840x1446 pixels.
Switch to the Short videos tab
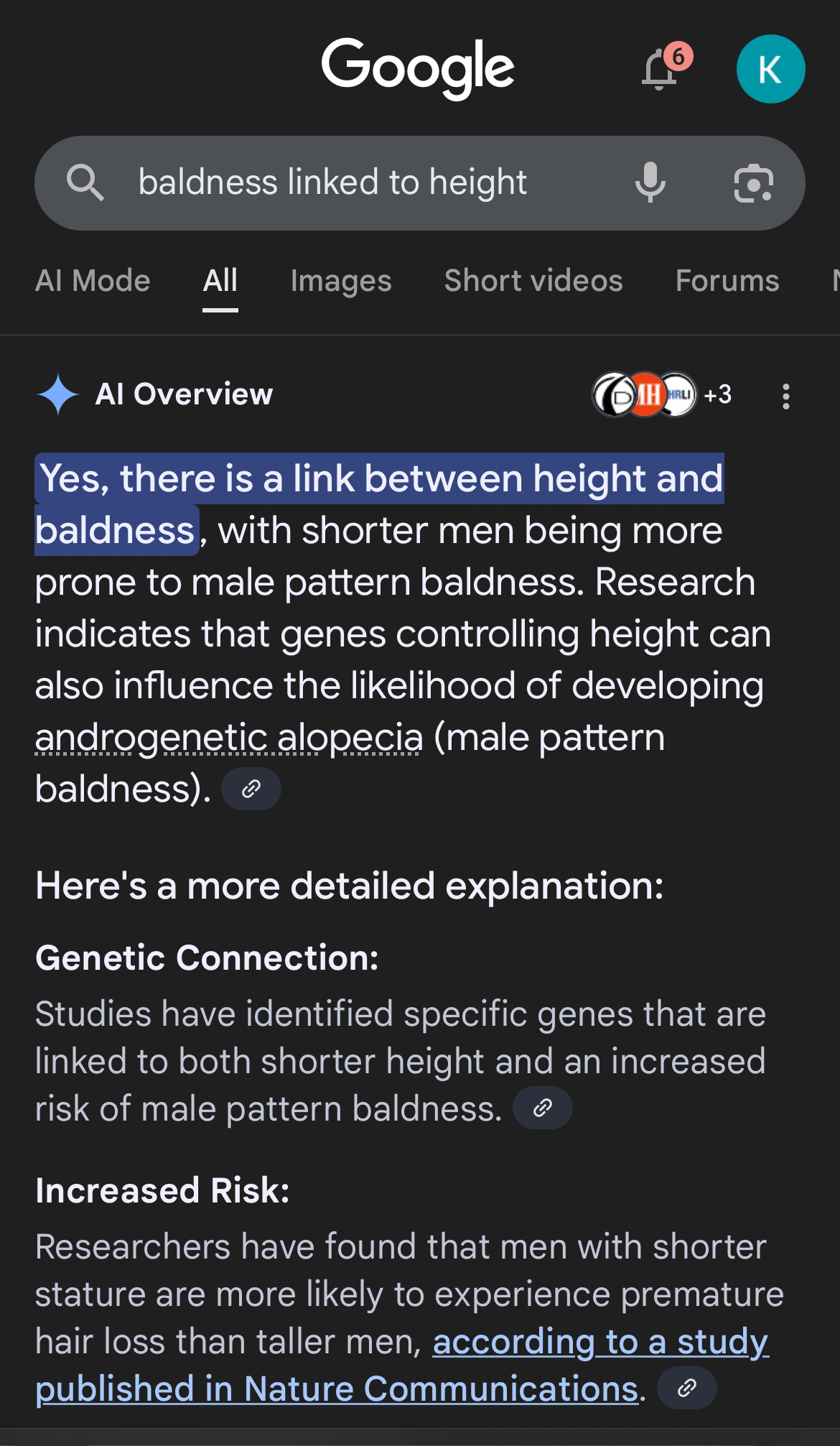pyautogui.click(x=533, y=281)
